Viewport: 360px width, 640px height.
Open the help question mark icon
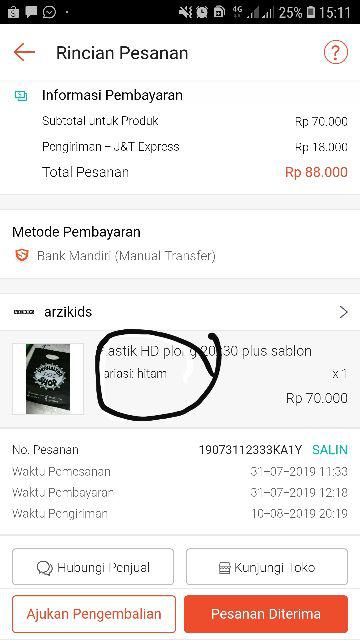pos(336,53)
